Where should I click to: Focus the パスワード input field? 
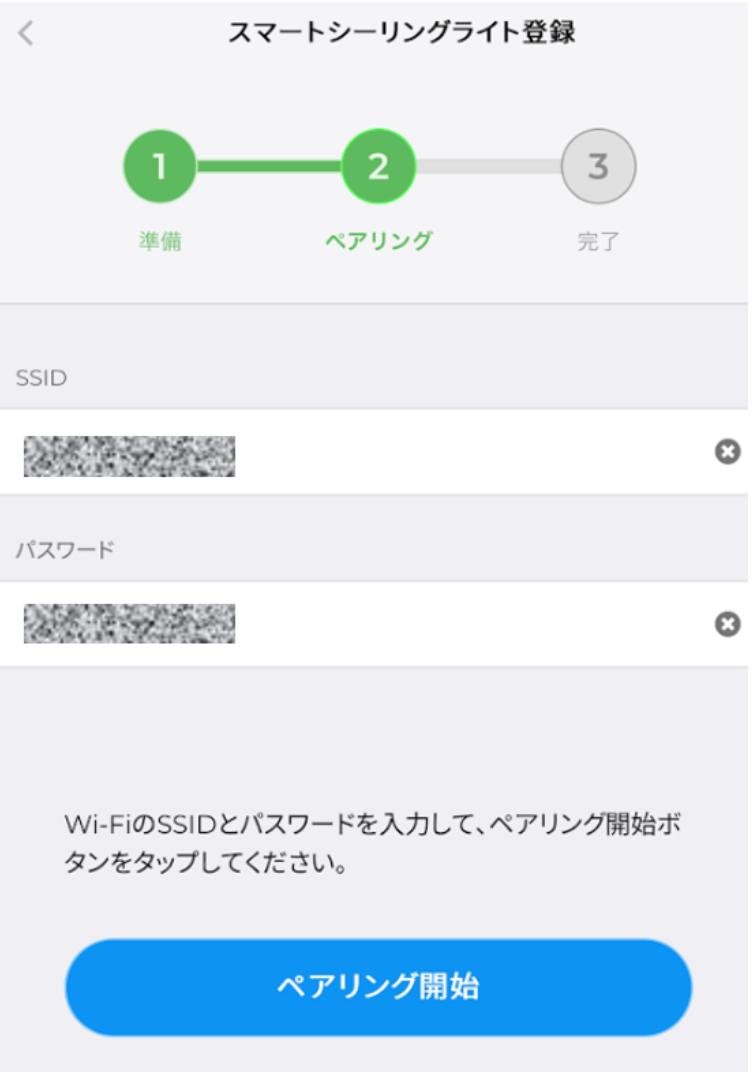tap(360, 625)
